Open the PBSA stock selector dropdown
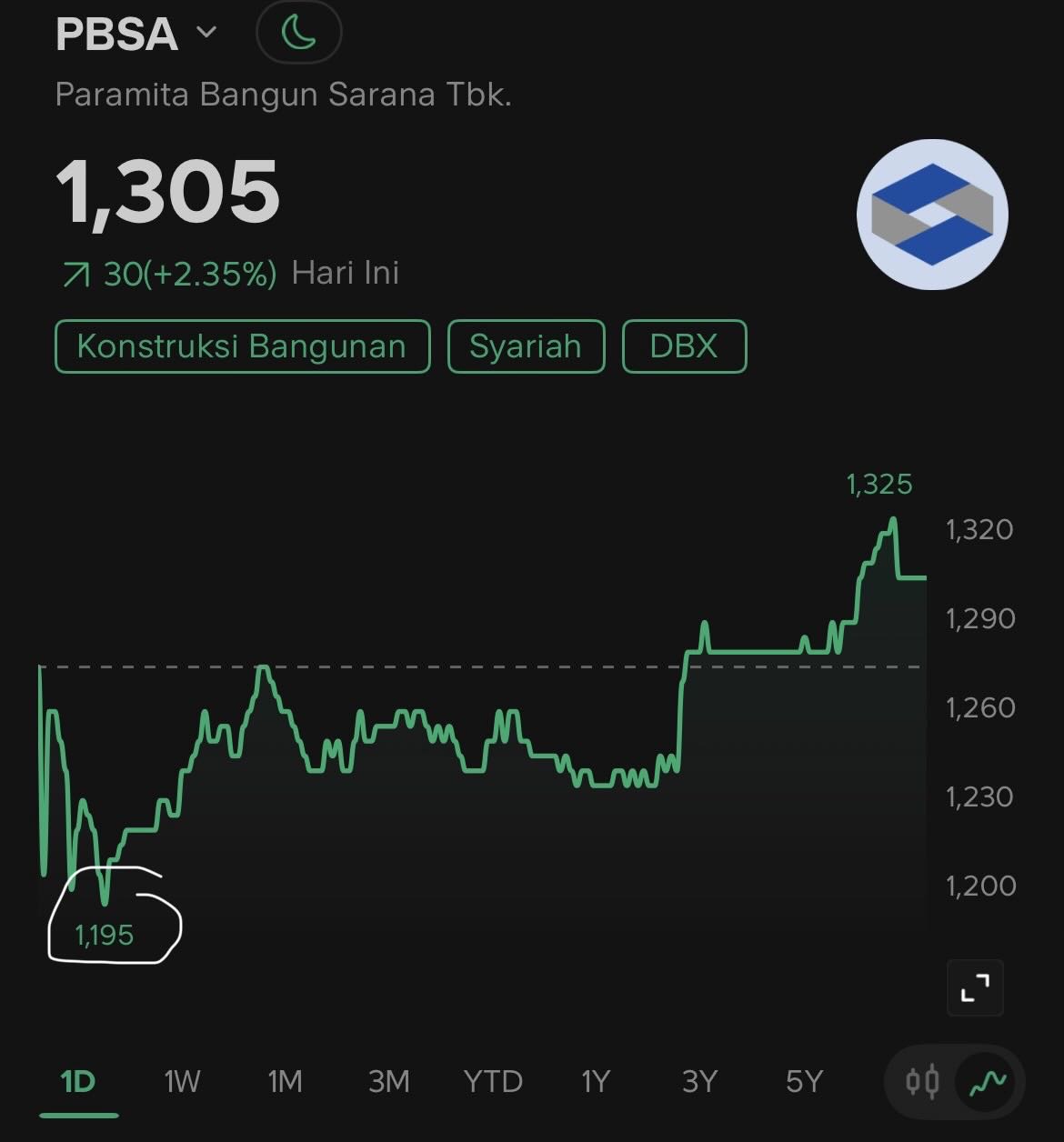Image resolution: width=1064 pixels, height=1142 pixels. click(136, 34)
